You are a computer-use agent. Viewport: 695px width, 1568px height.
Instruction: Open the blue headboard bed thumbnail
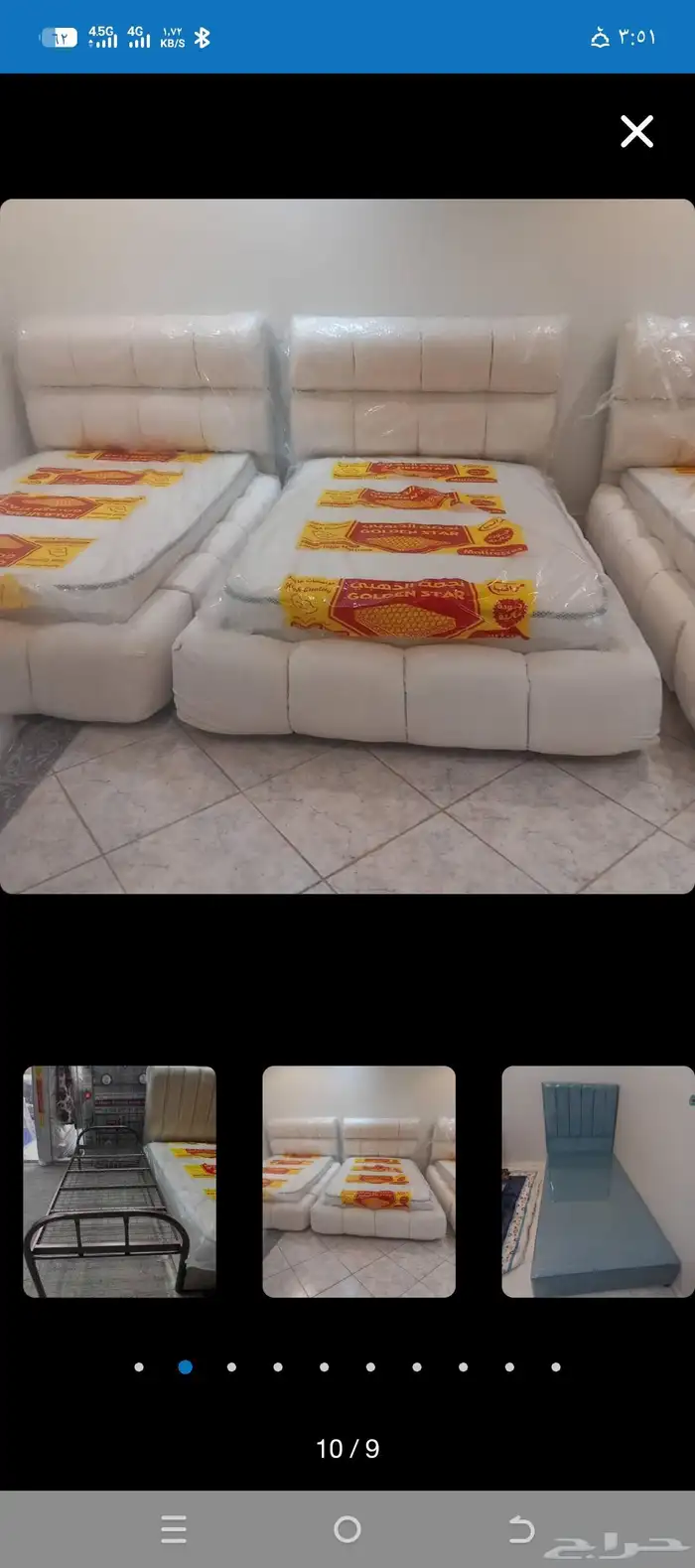(598, 1181)
